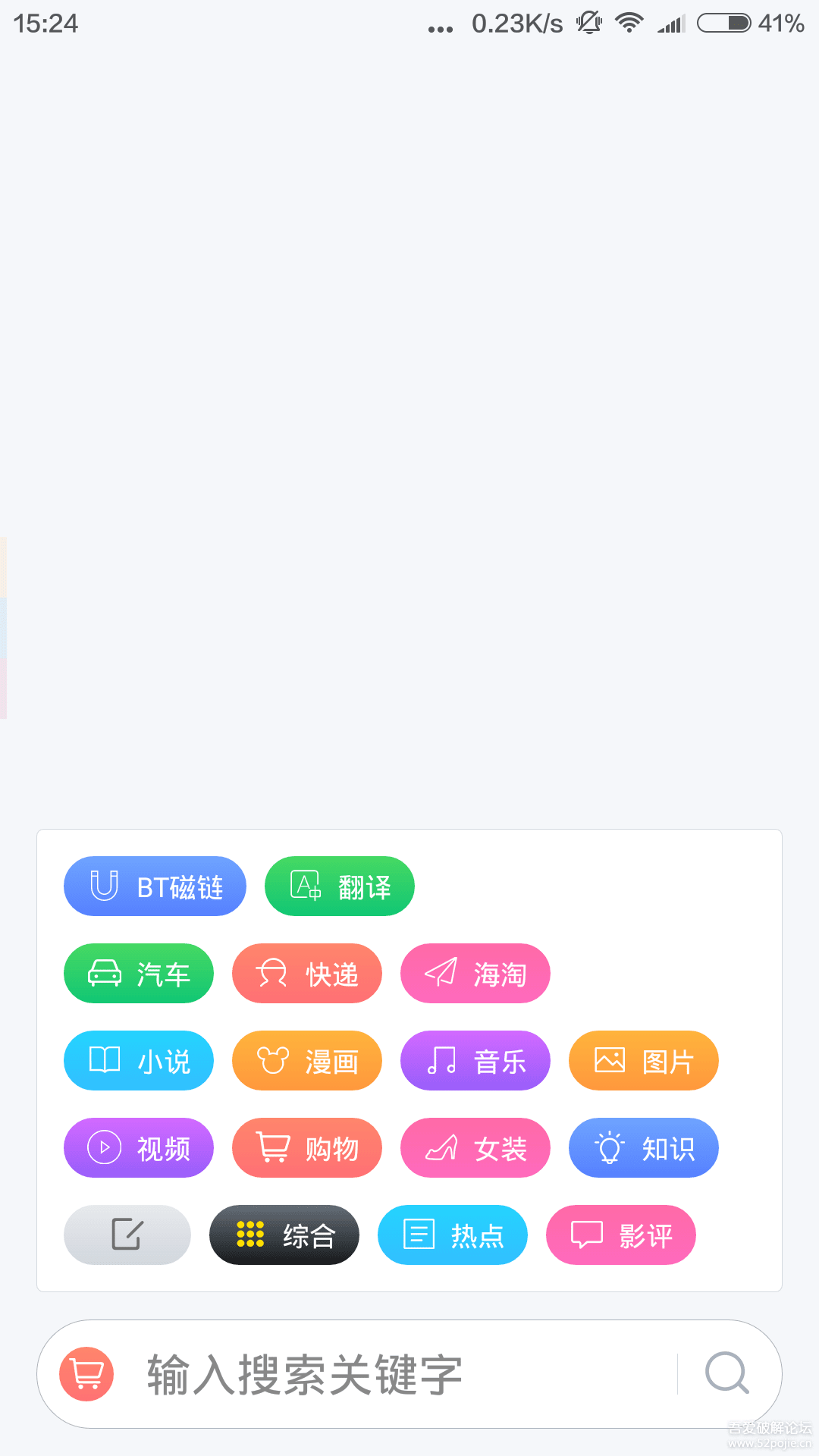Image resolution: width=819 pixels, height=1456 pixels.
Task: Tap the gray edit categories button
Action: pos(127,1235)
